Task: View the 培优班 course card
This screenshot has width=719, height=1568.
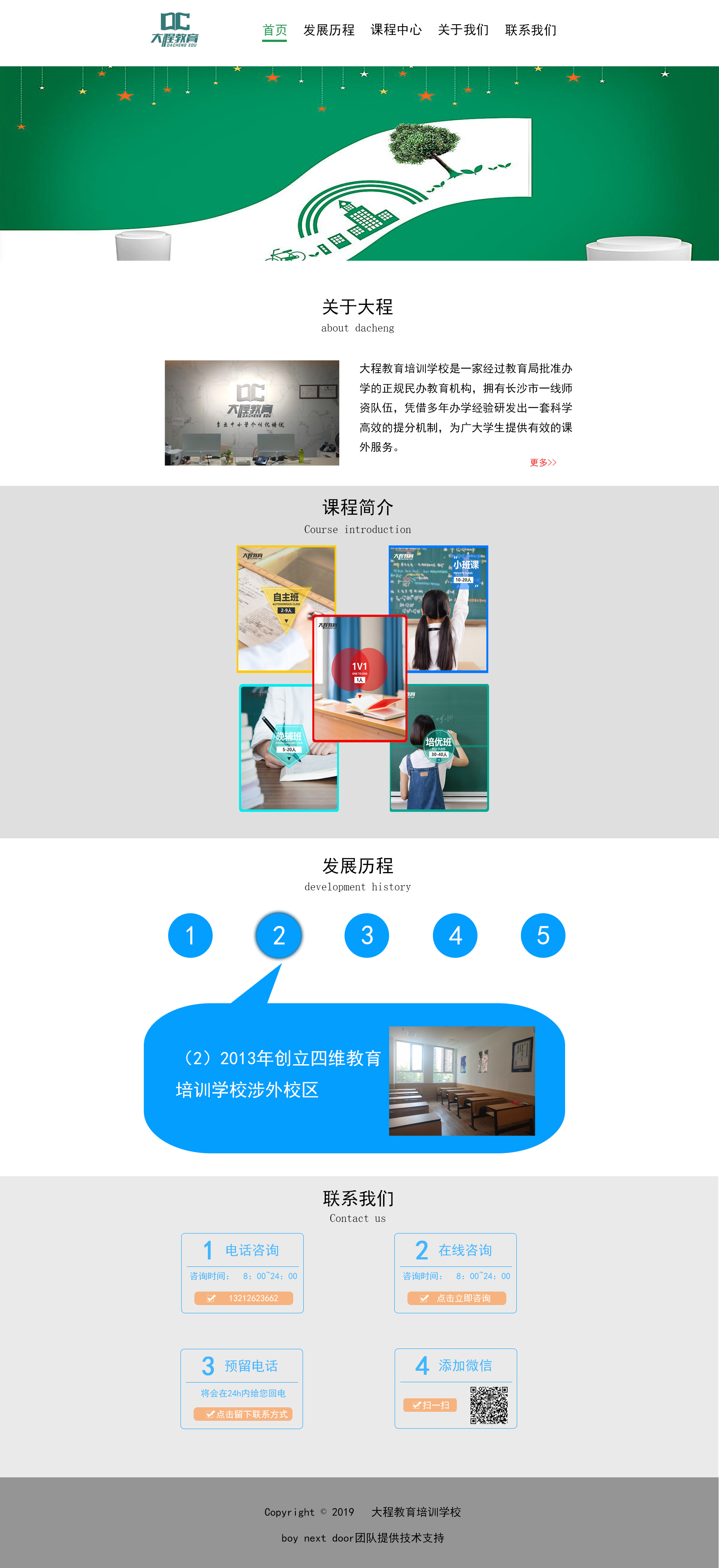Action: coord(450,761)
